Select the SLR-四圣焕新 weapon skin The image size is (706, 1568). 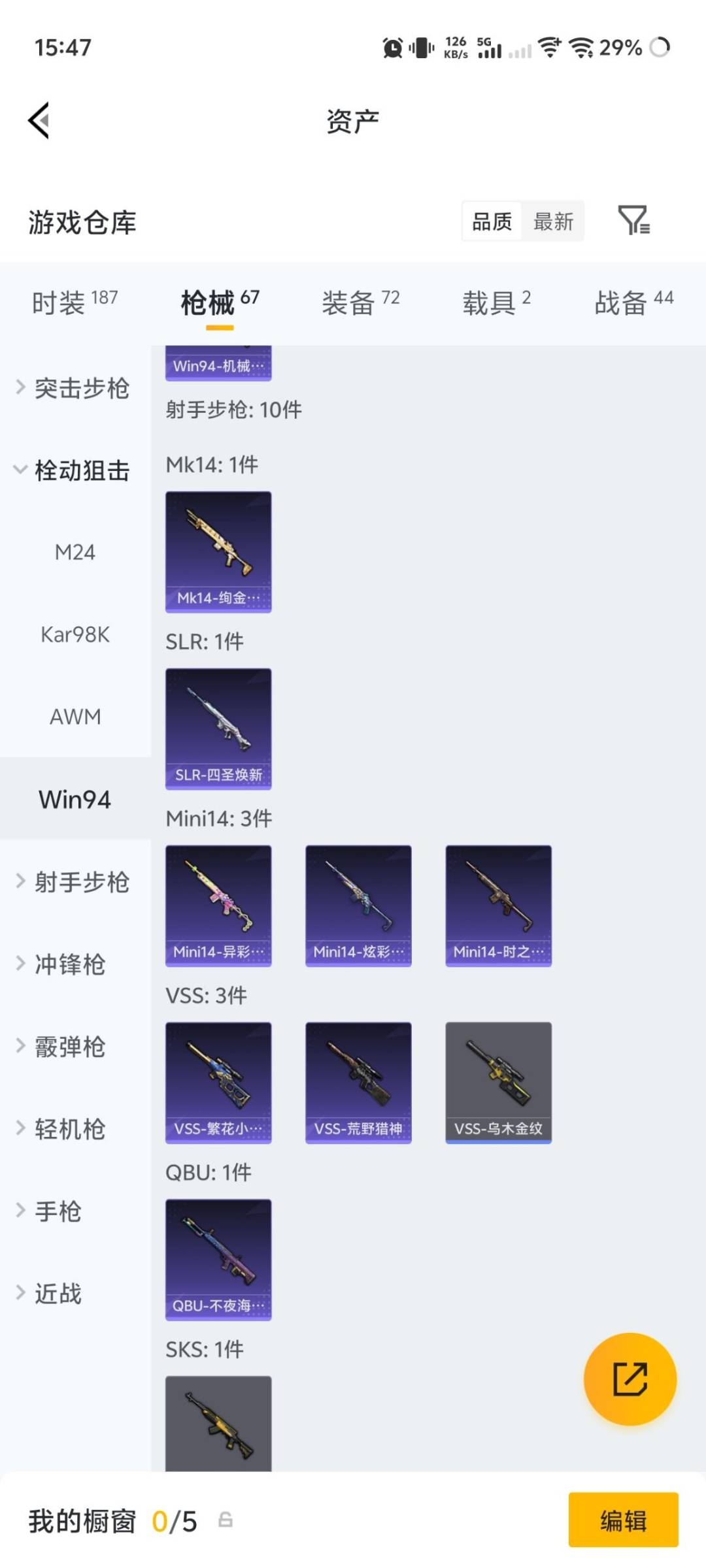pos(218,730)
